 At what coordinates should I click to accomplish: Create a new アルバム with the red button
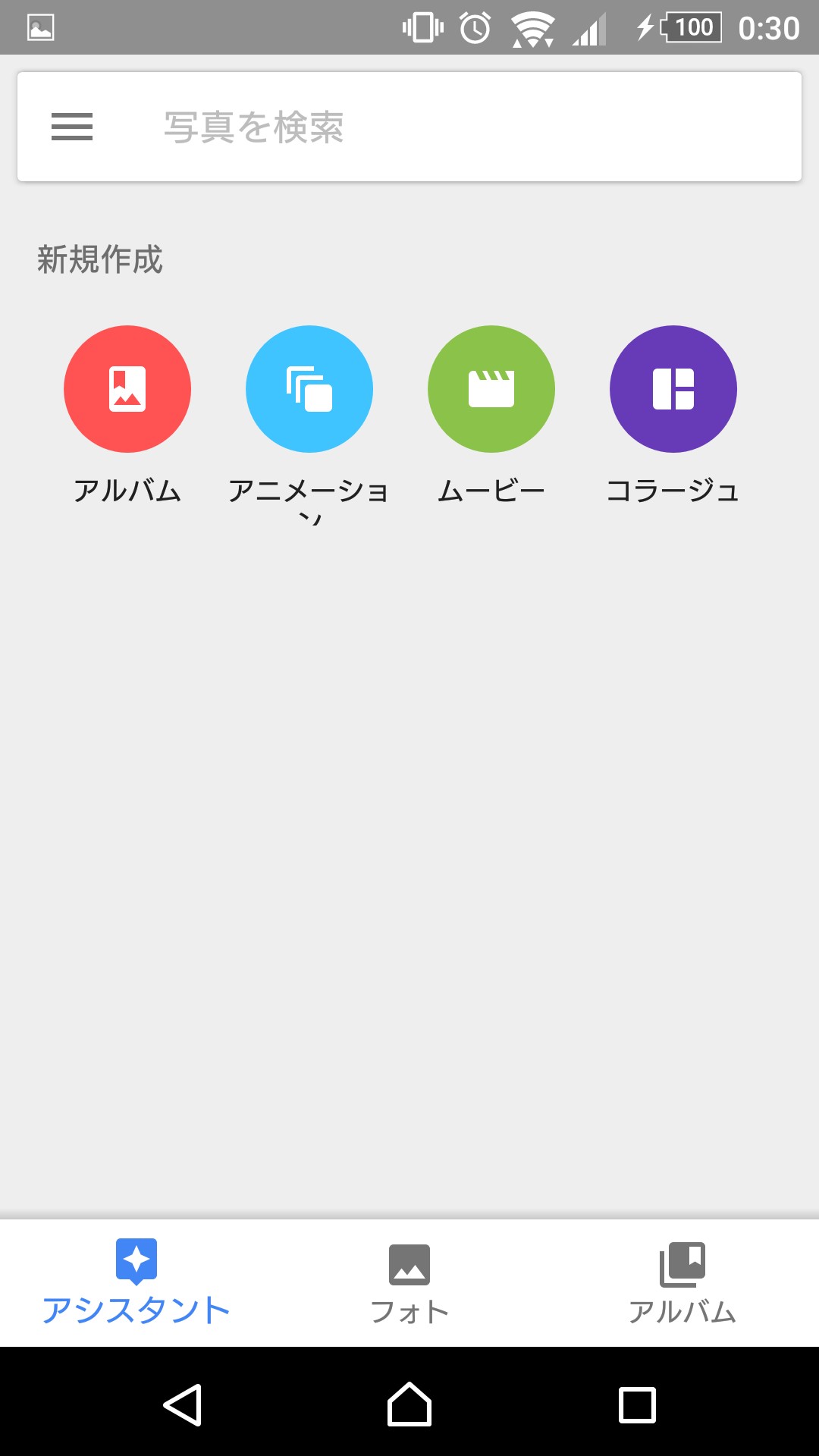[x=127, y=389]
